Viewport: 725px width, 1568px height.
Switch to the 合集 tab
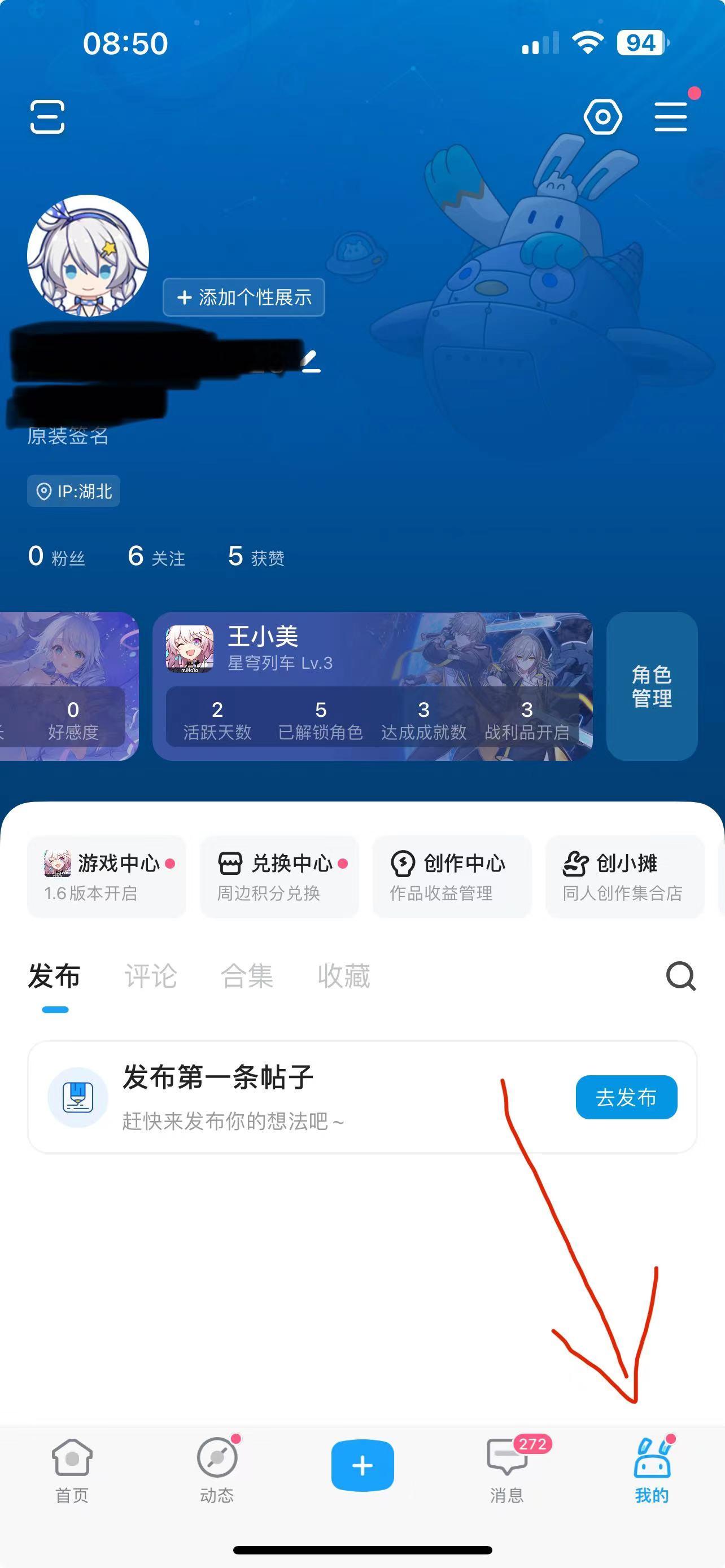[247, 976]
